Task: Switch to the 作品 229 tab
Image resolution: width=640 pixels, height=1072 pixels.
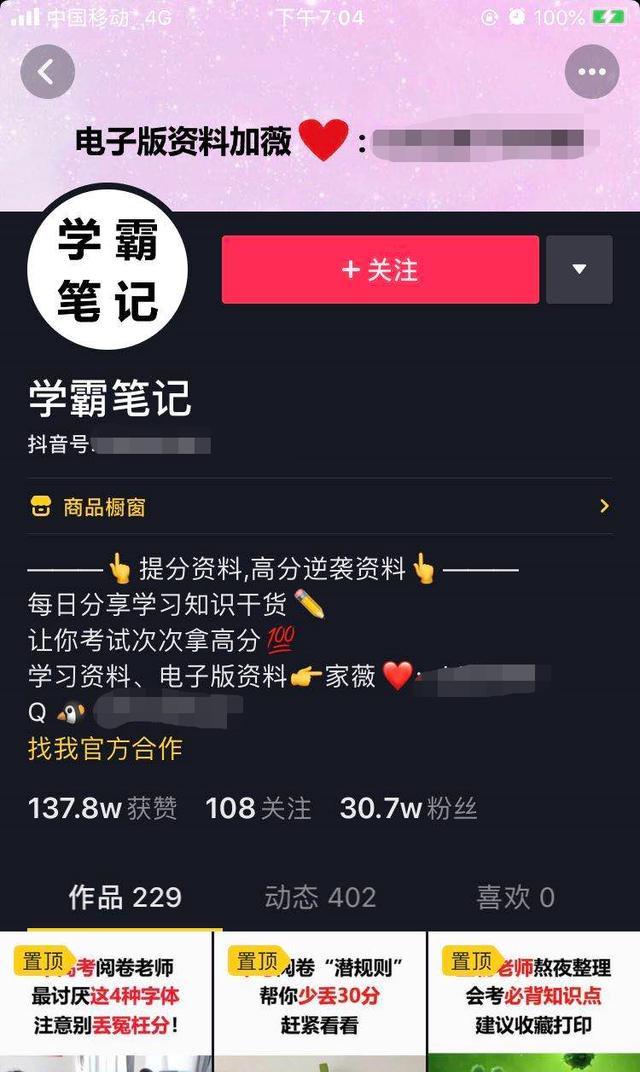Action: tap(125, 897)
